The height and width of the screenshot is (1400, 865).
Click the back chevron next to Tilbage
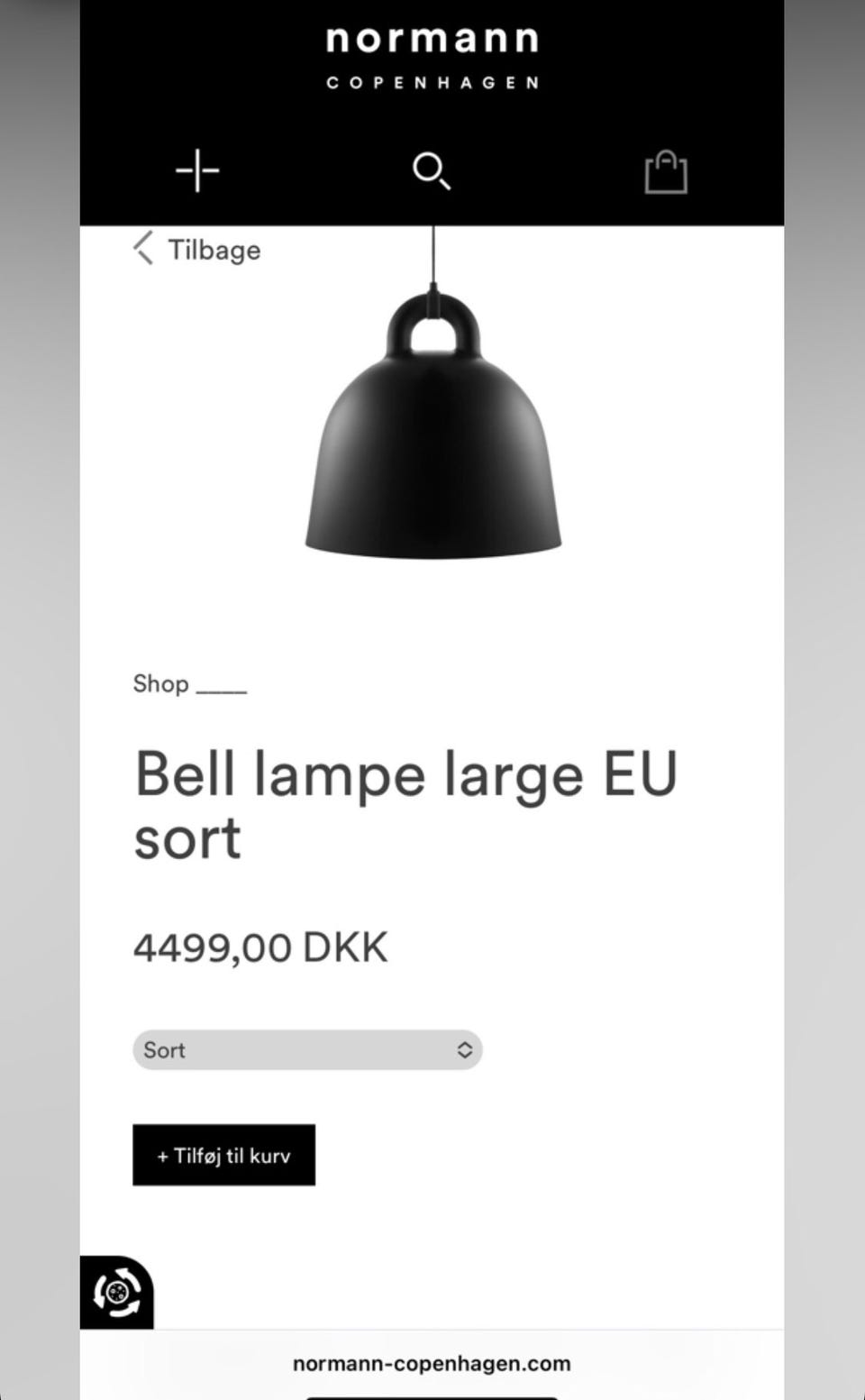pos(141,249)
